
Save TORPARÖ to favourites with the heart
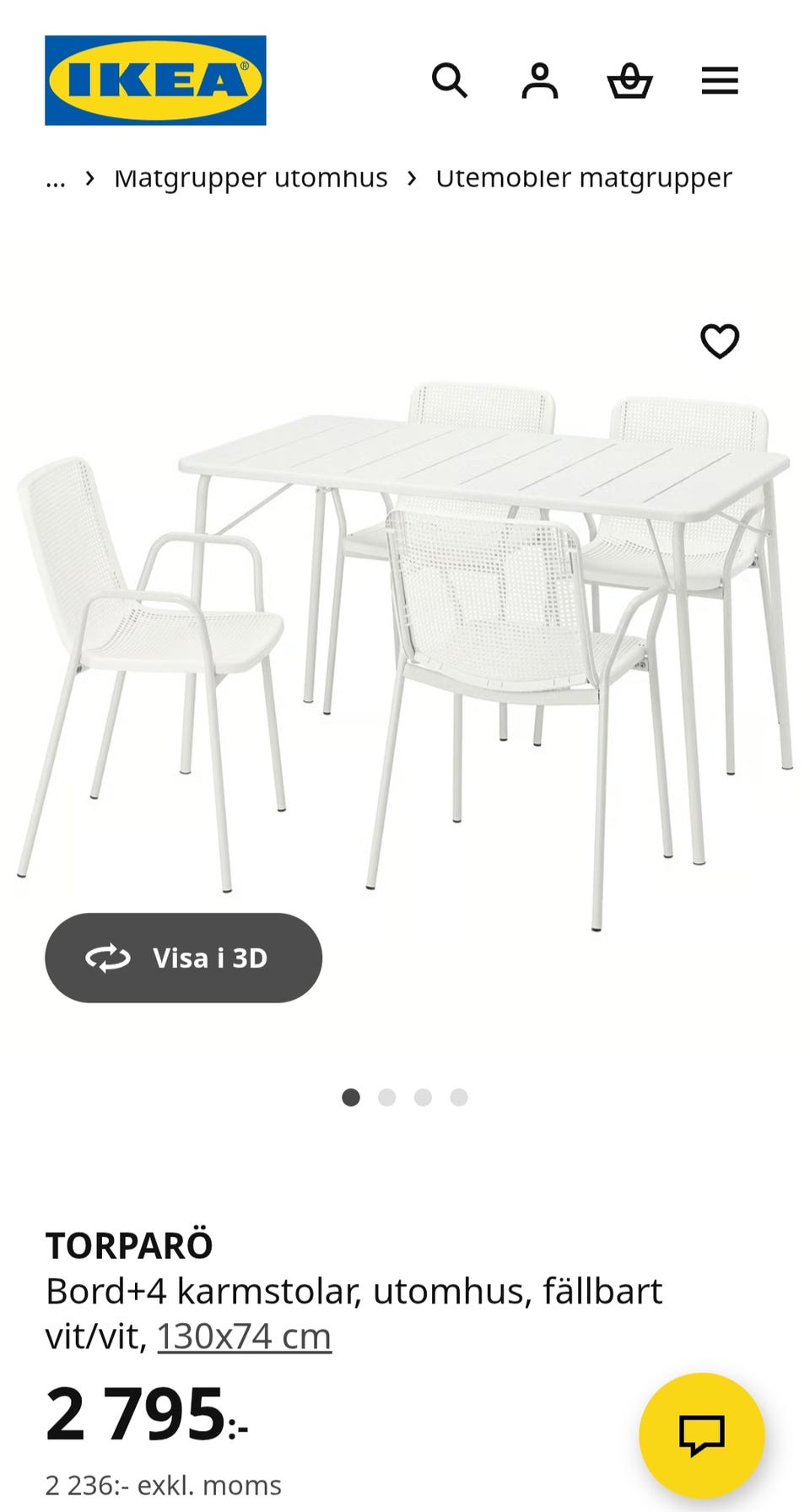click(720, 341)
